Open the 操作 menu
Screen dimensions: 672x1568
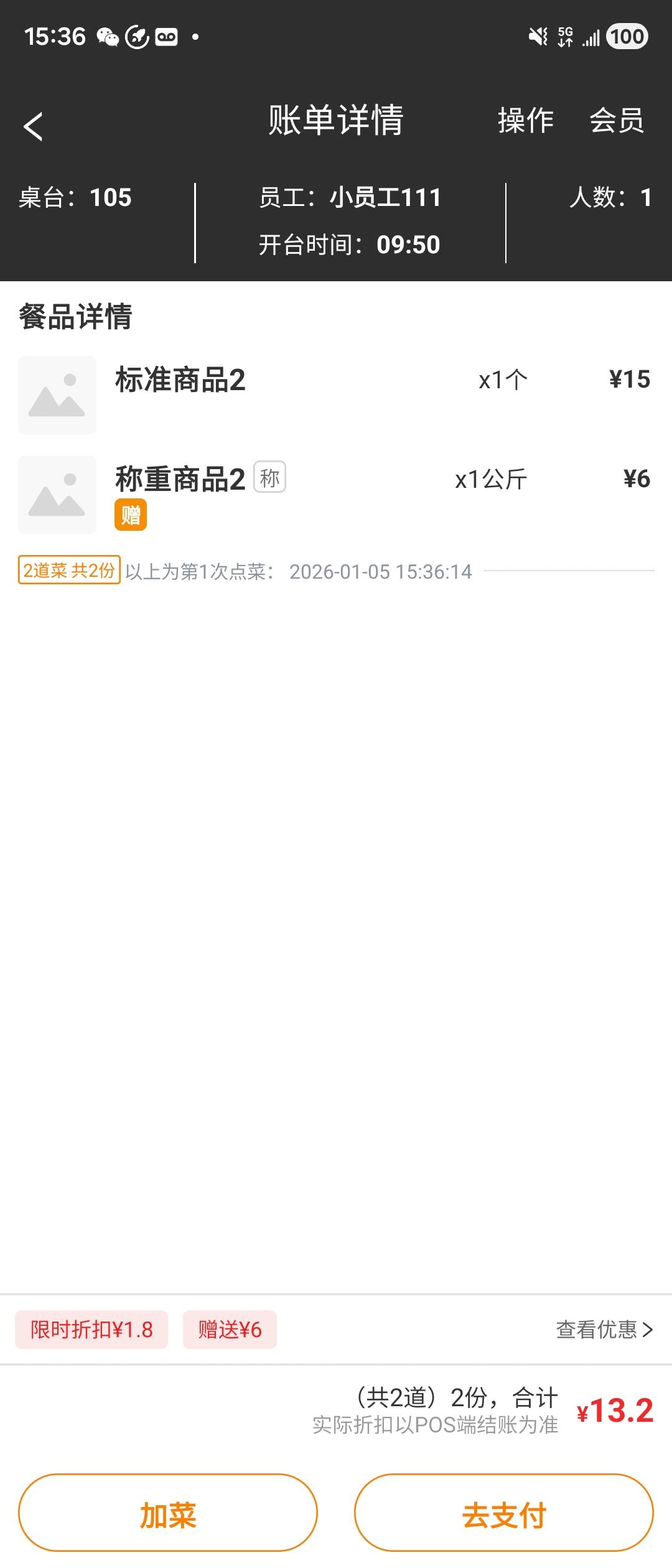[x=525, y=121]
